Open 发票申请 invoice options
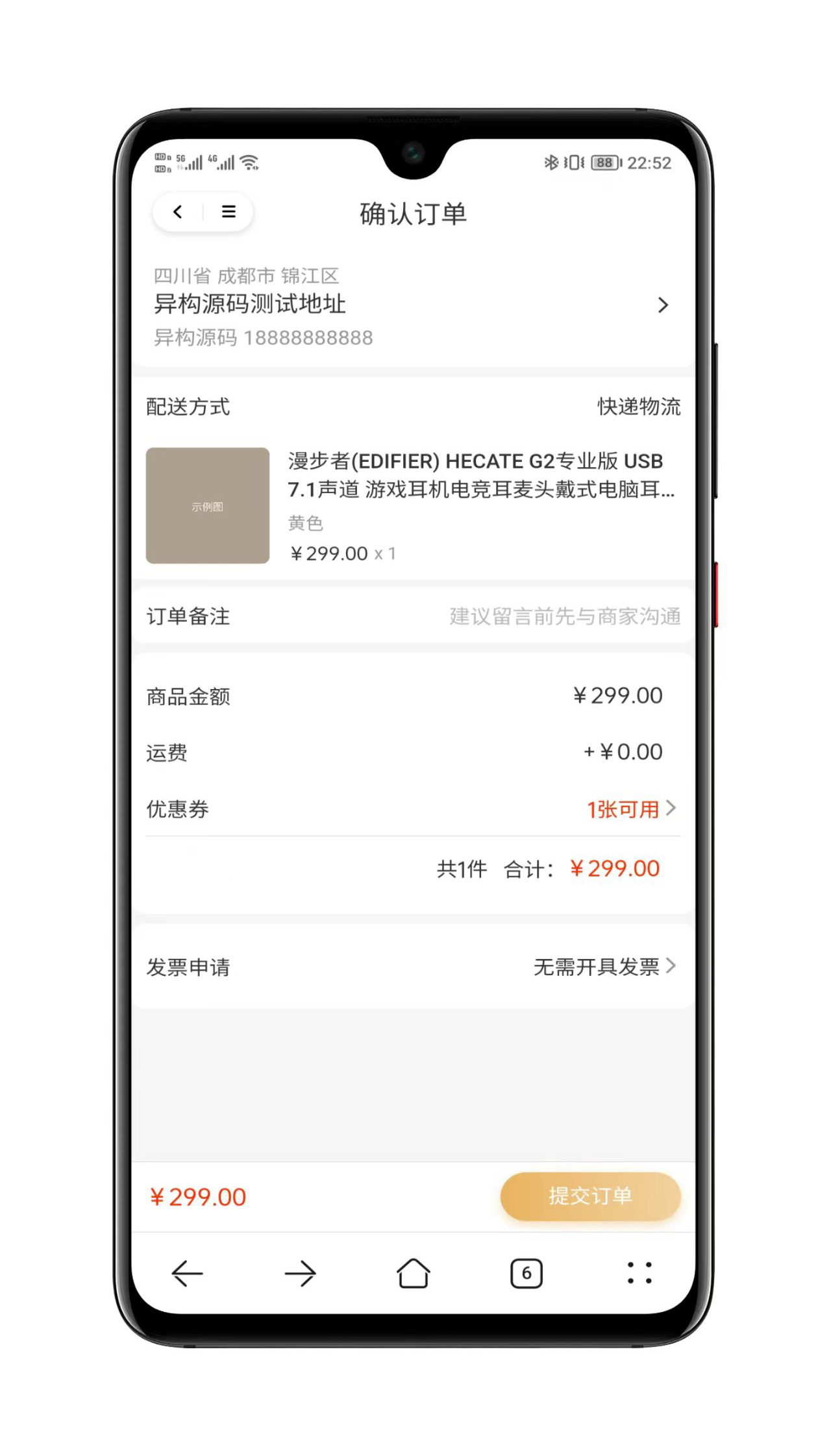This screenshot has height=1456, width=831. (604, 967)
